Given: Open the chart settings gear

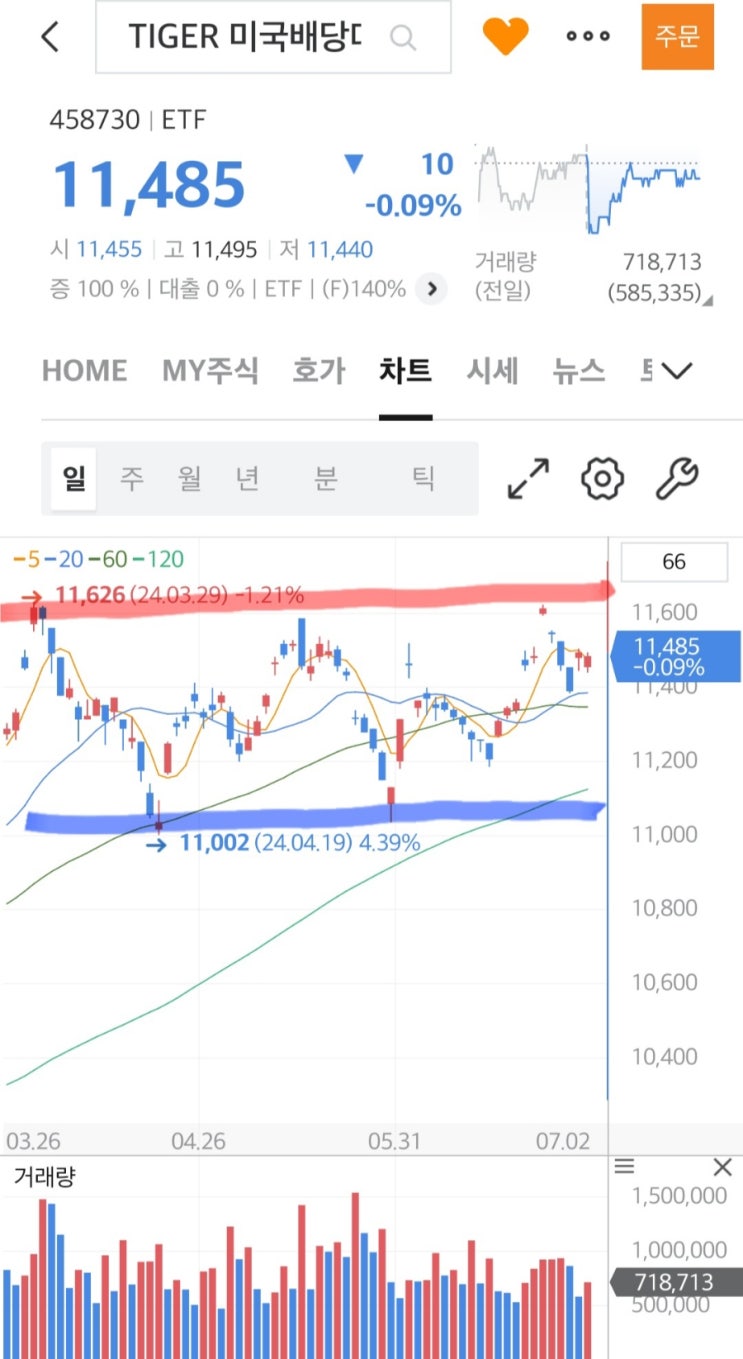Looking at the screenshot, I should point(601,478).
